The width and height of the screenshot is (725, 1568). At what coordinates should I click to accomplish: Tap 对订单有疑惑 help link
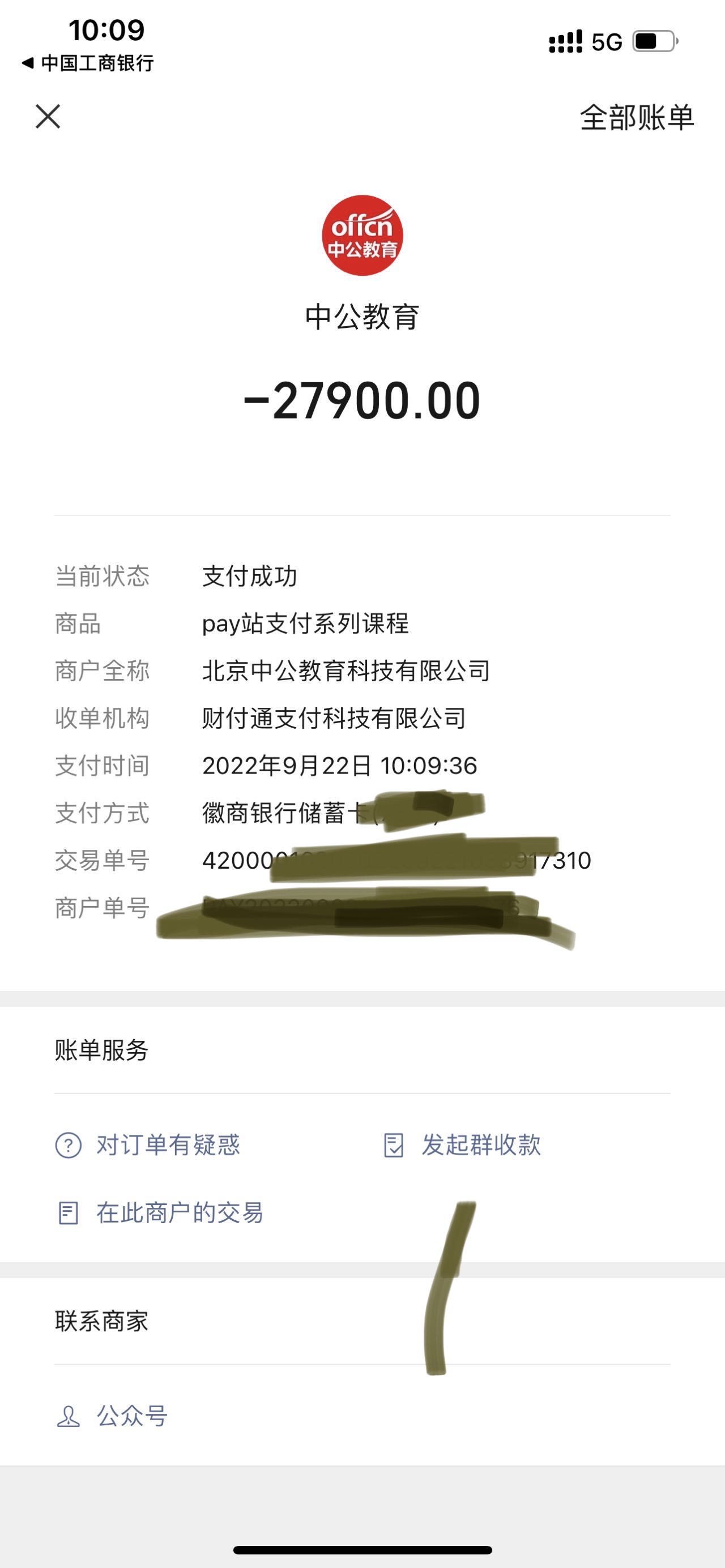[x=168, y=1145]
